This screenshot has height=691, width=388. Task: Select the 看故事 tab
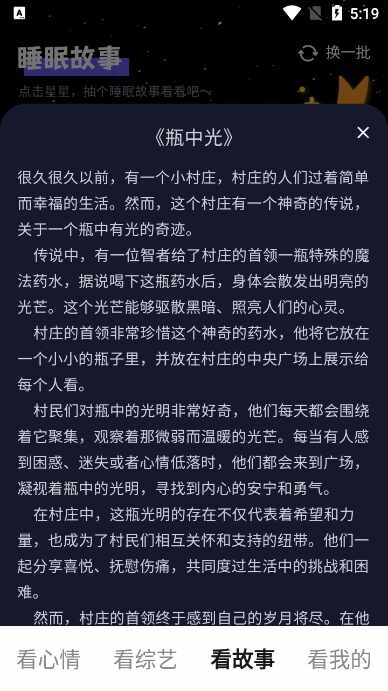[242, 659]
